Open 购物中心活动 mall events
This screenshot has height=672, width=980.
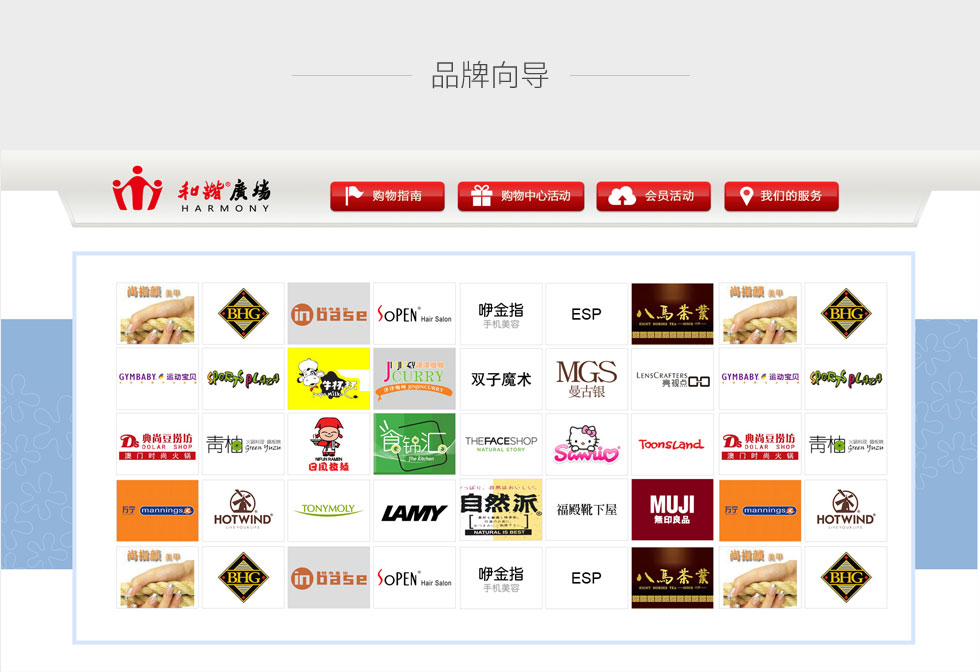tap(520, 196)
